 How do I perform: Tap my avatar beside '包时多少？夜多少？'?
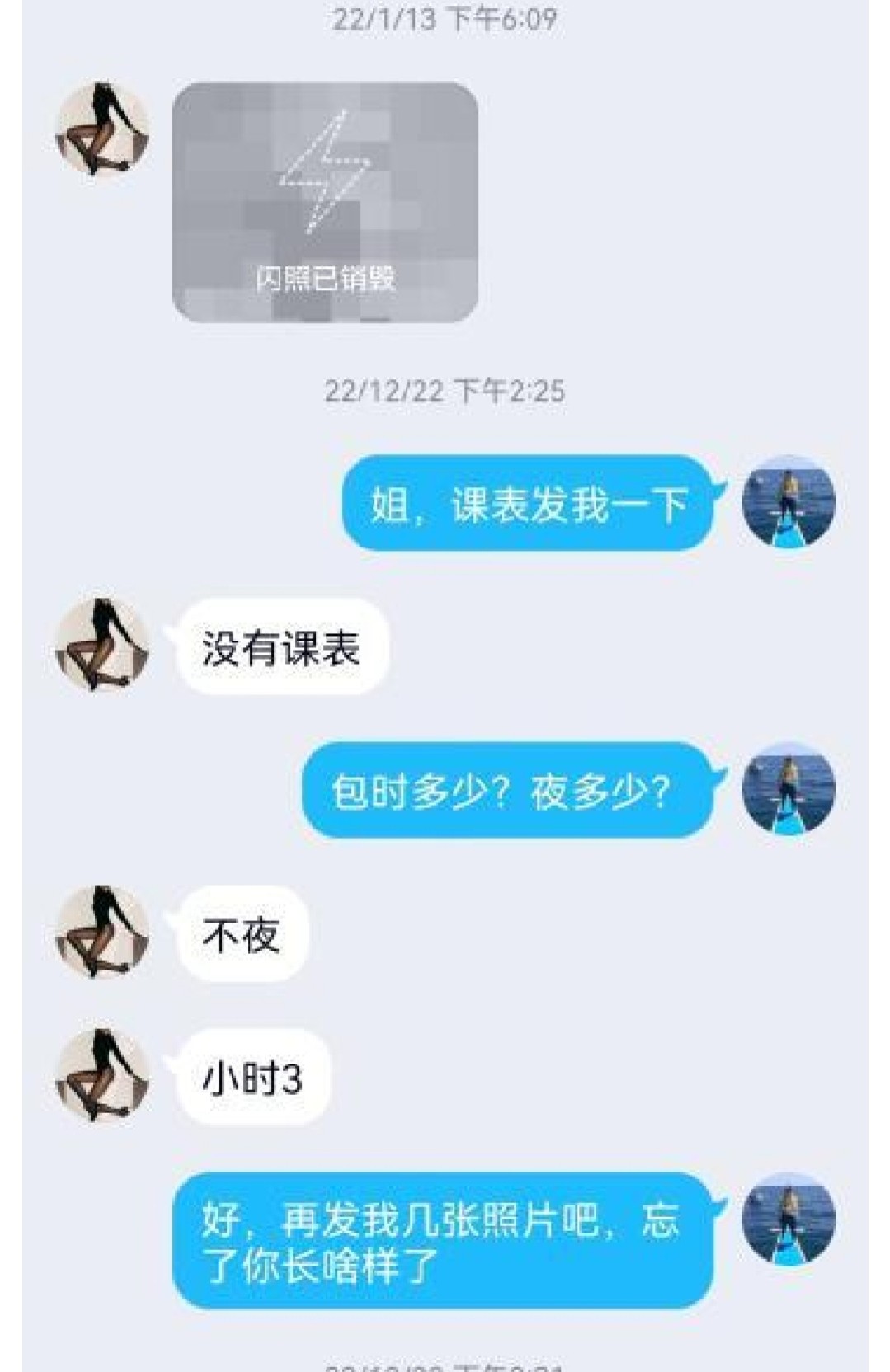788,789
